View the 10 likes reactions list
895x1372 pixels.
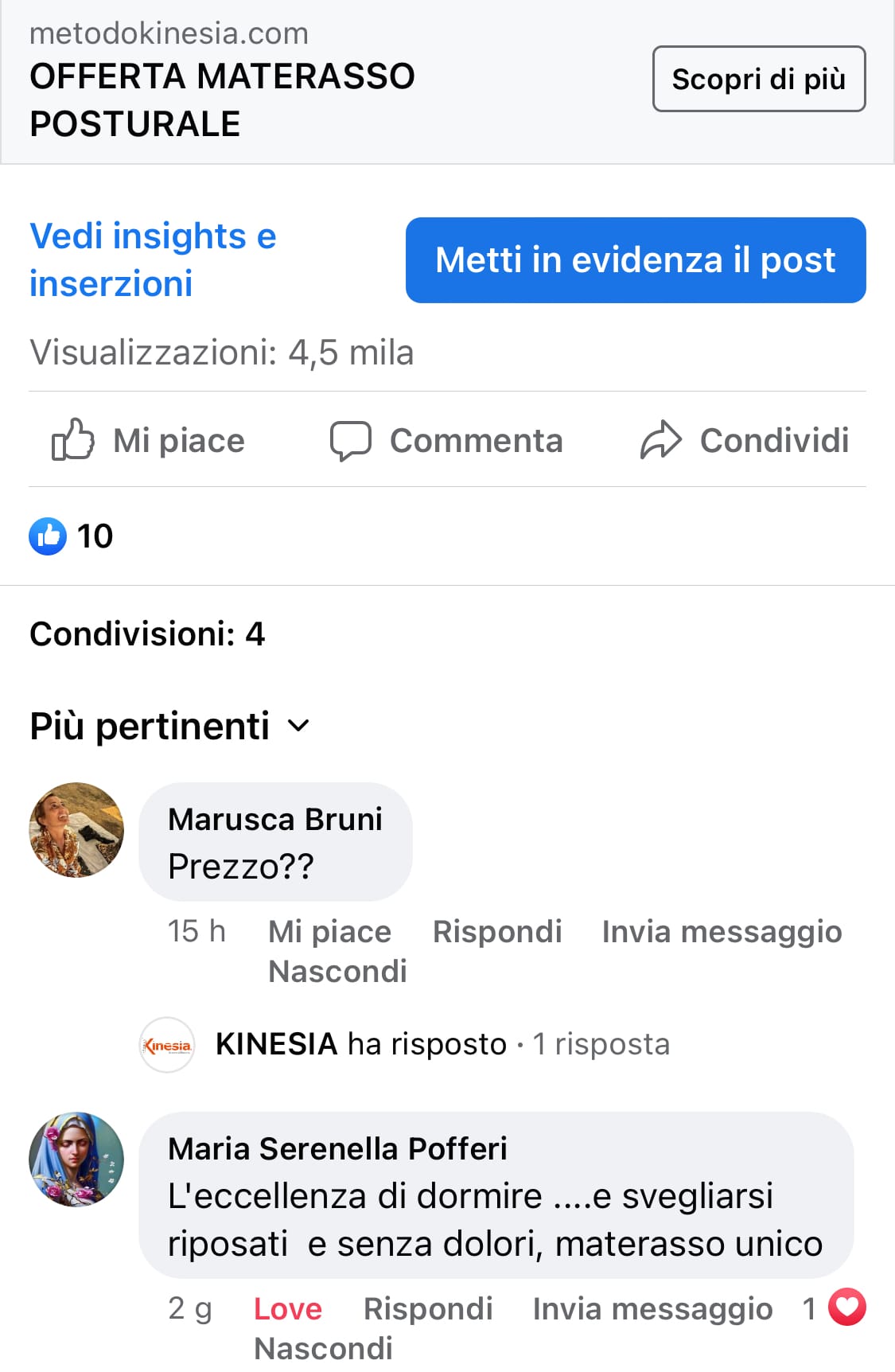pos(72,536)
